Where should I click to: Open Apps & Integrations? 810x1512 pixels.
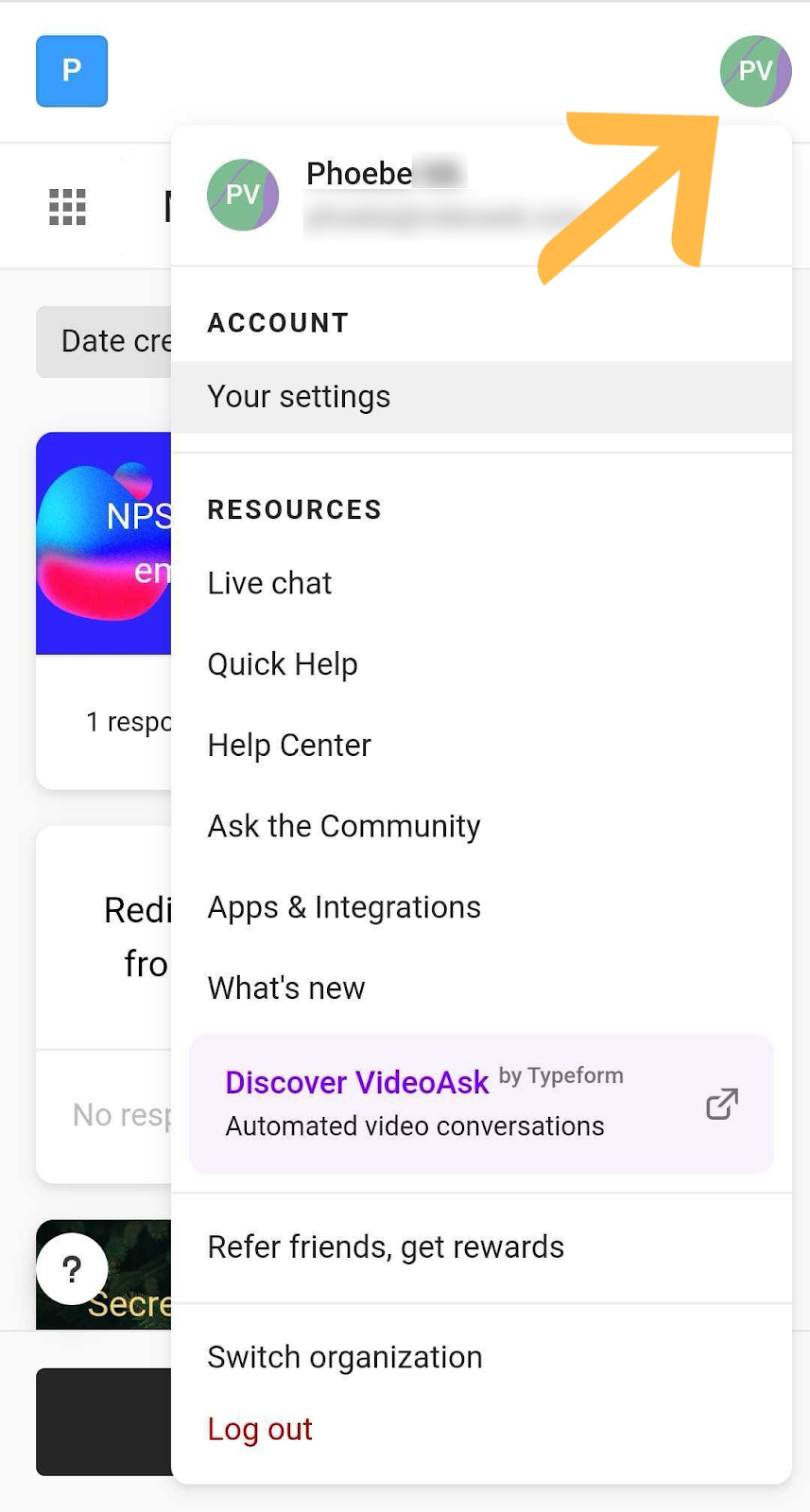coord(344,907)
